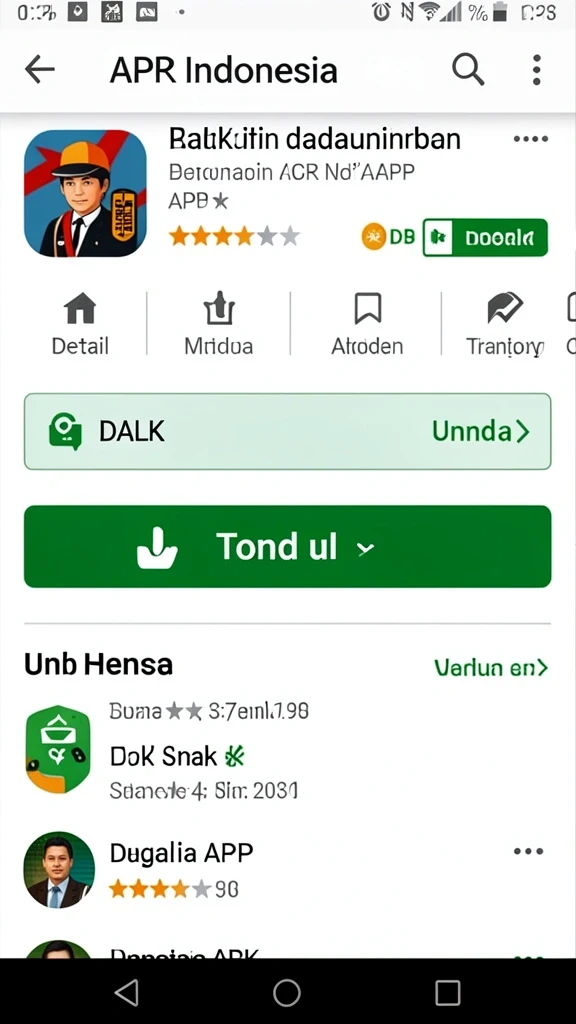Open search in the app bar
576x1024 pixels.
(x=468, y=69)
